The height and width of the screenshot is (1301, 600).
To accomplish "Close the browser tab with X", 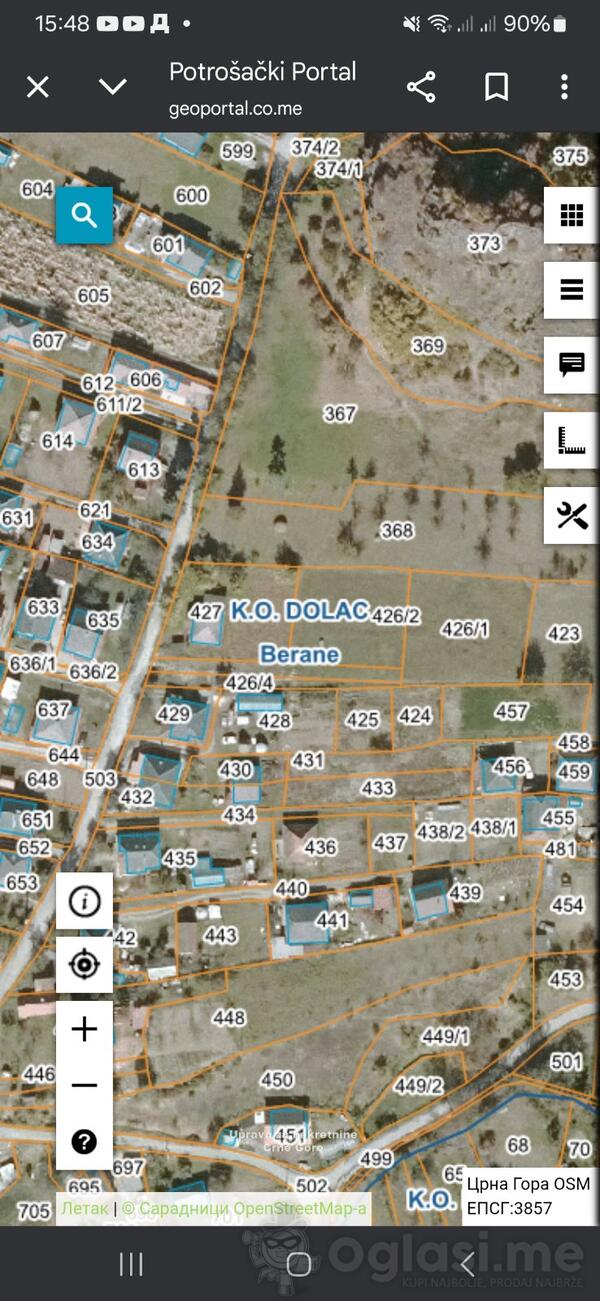I will (x=37, y=87).
